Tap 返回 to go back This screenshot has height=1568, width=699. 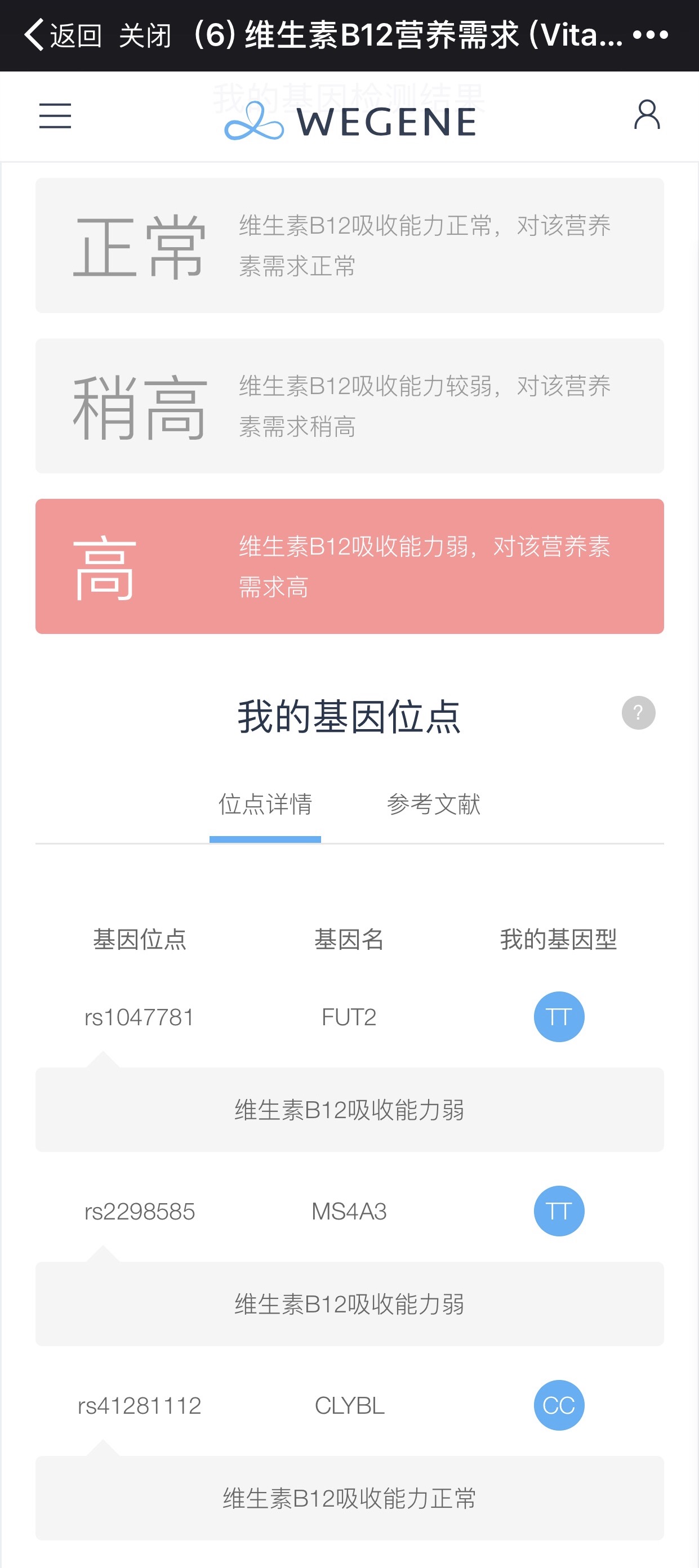63,35
